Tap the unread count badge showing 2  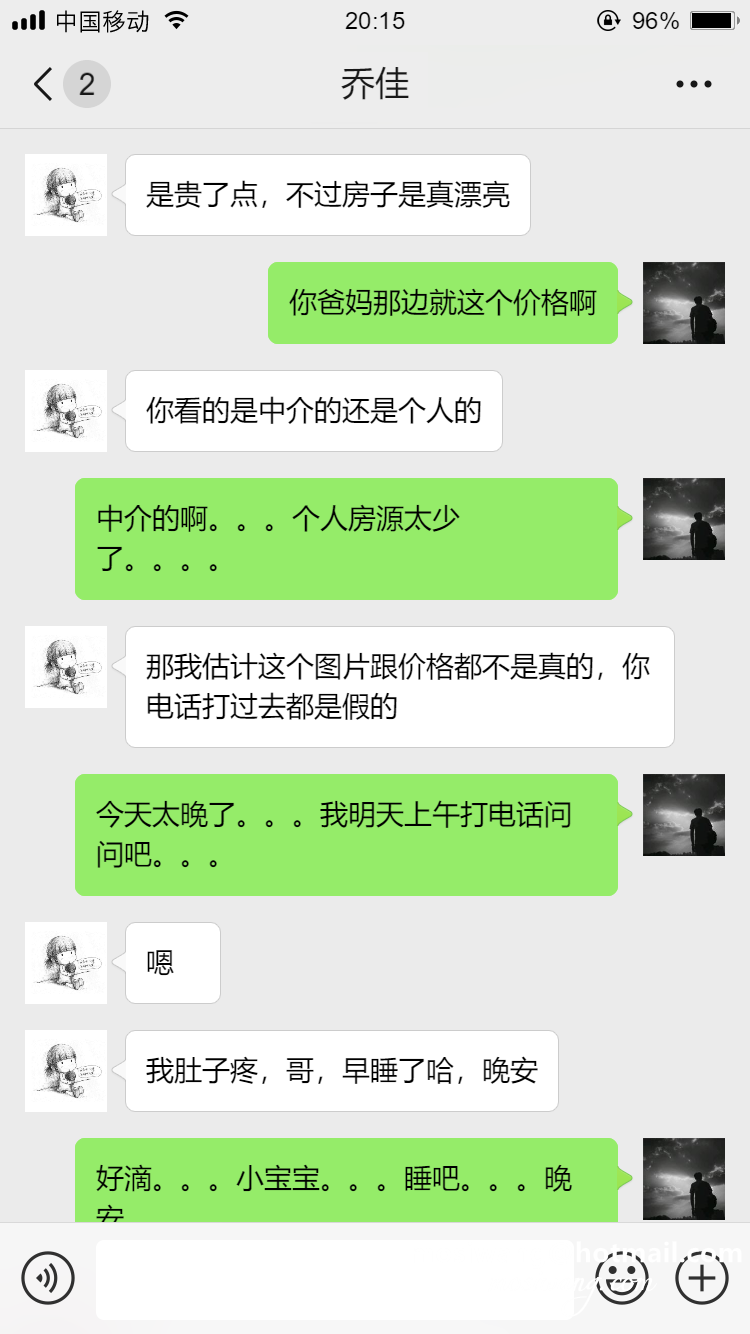85,84
